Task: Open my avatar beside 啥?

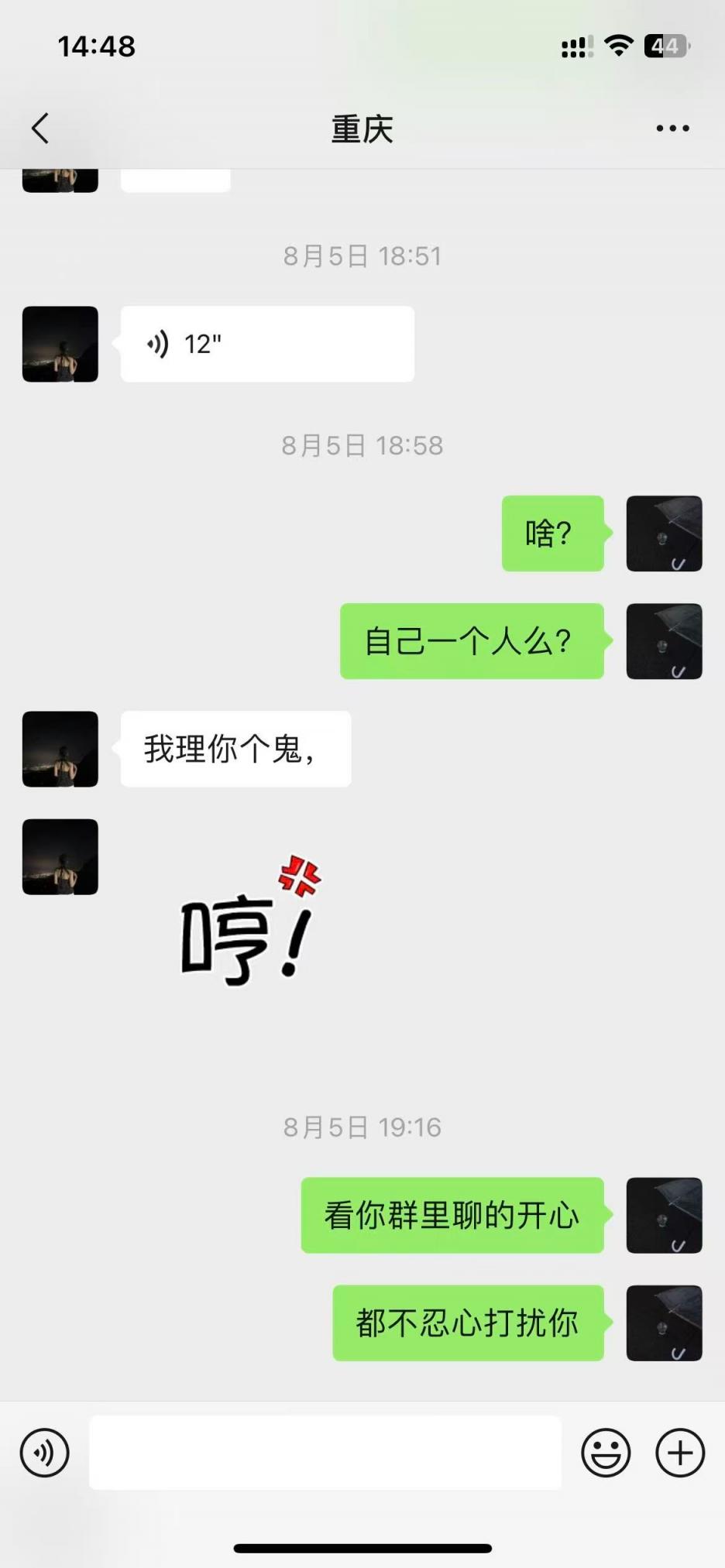Action: (664, 534)
